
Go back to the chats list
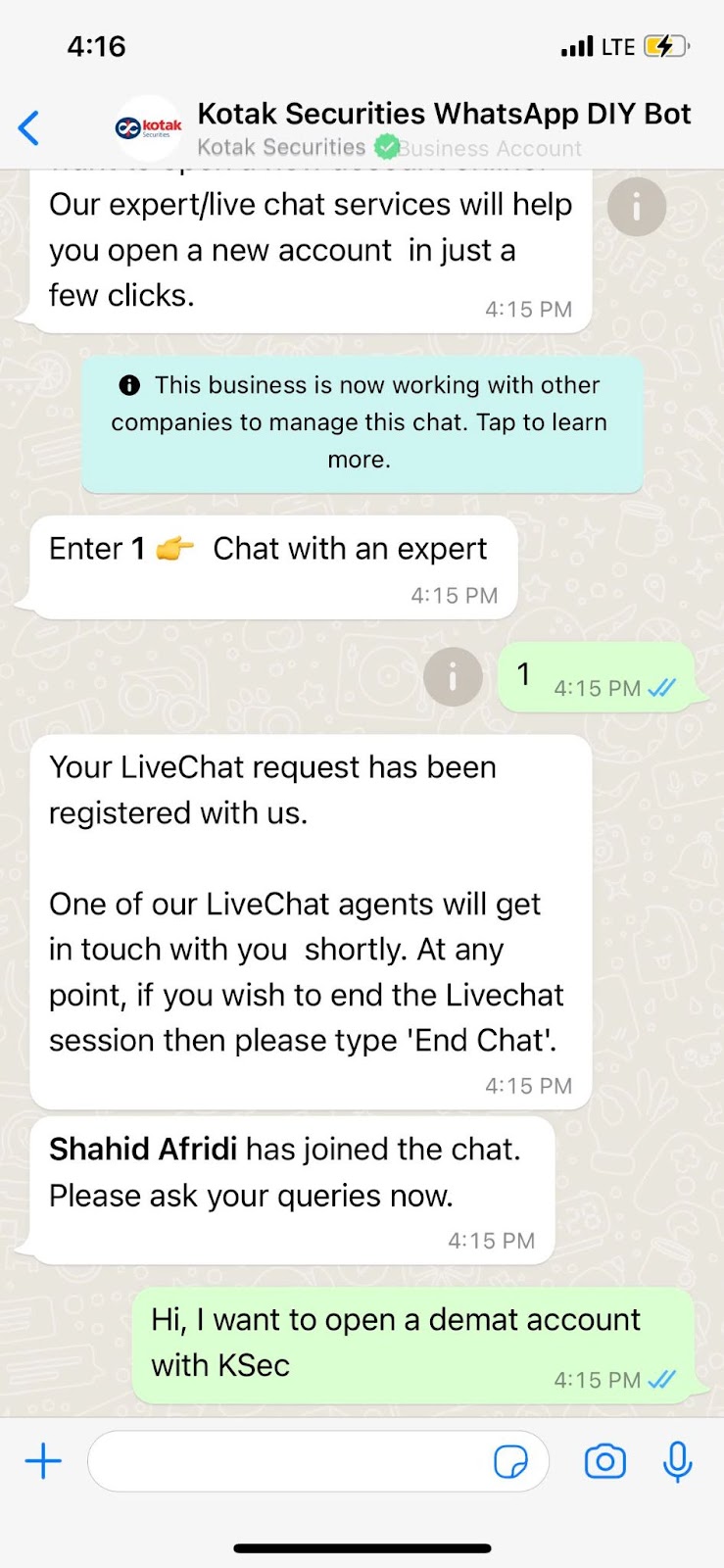[29, 127]
